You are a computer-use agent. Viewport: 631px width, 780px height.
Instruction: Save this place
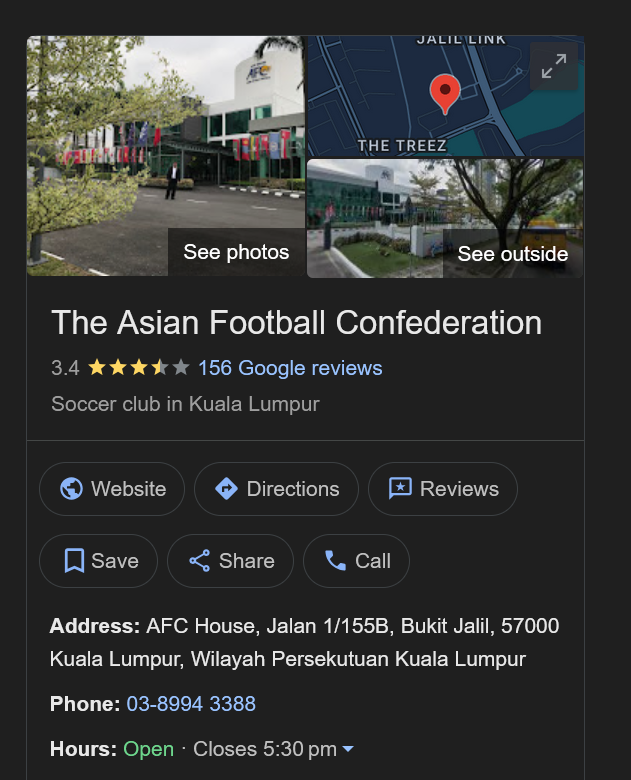pyautogui.click(x=99, y=561)
